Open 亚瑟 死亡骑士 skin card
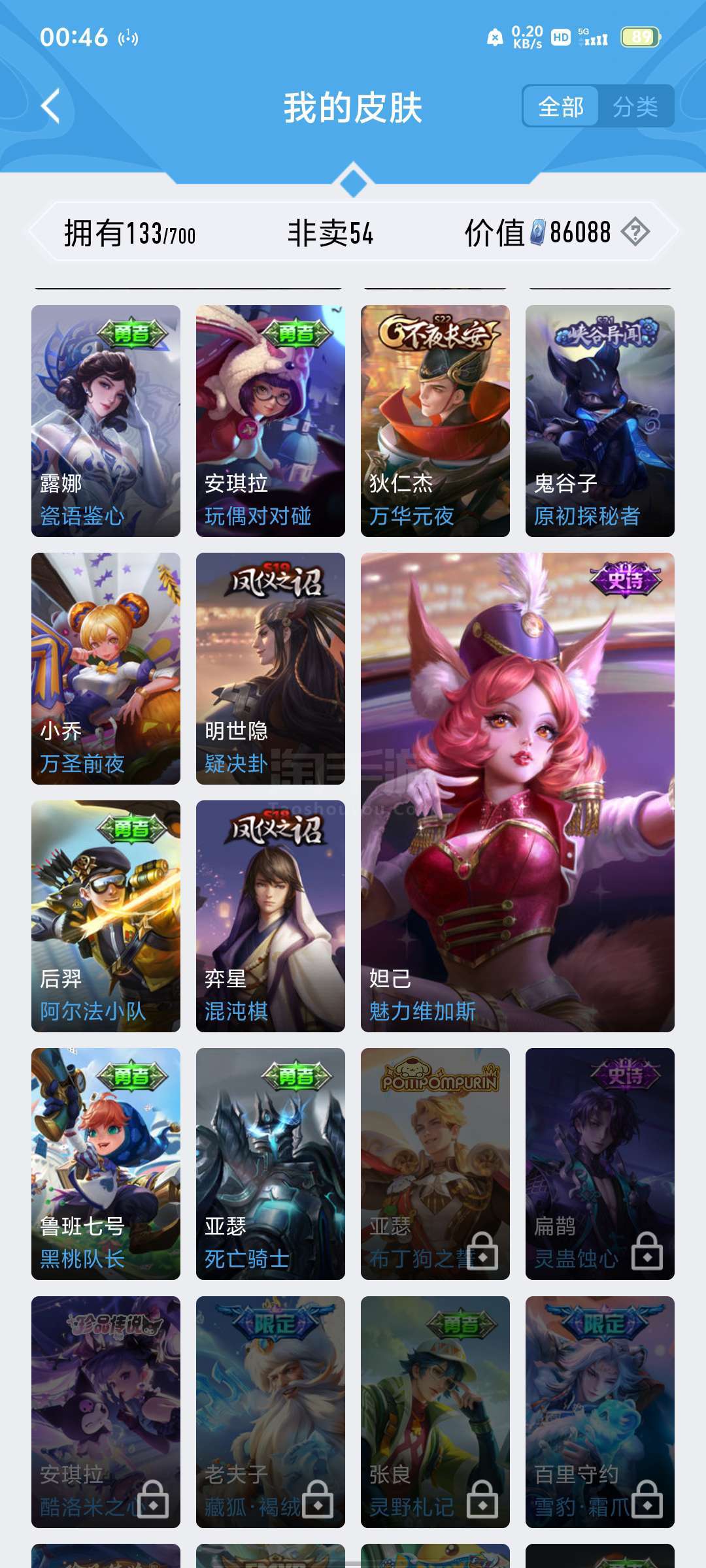Image resolution: width=706 pixels, height=1568 pixels. pyautogui.click(x=271, y=1164)
